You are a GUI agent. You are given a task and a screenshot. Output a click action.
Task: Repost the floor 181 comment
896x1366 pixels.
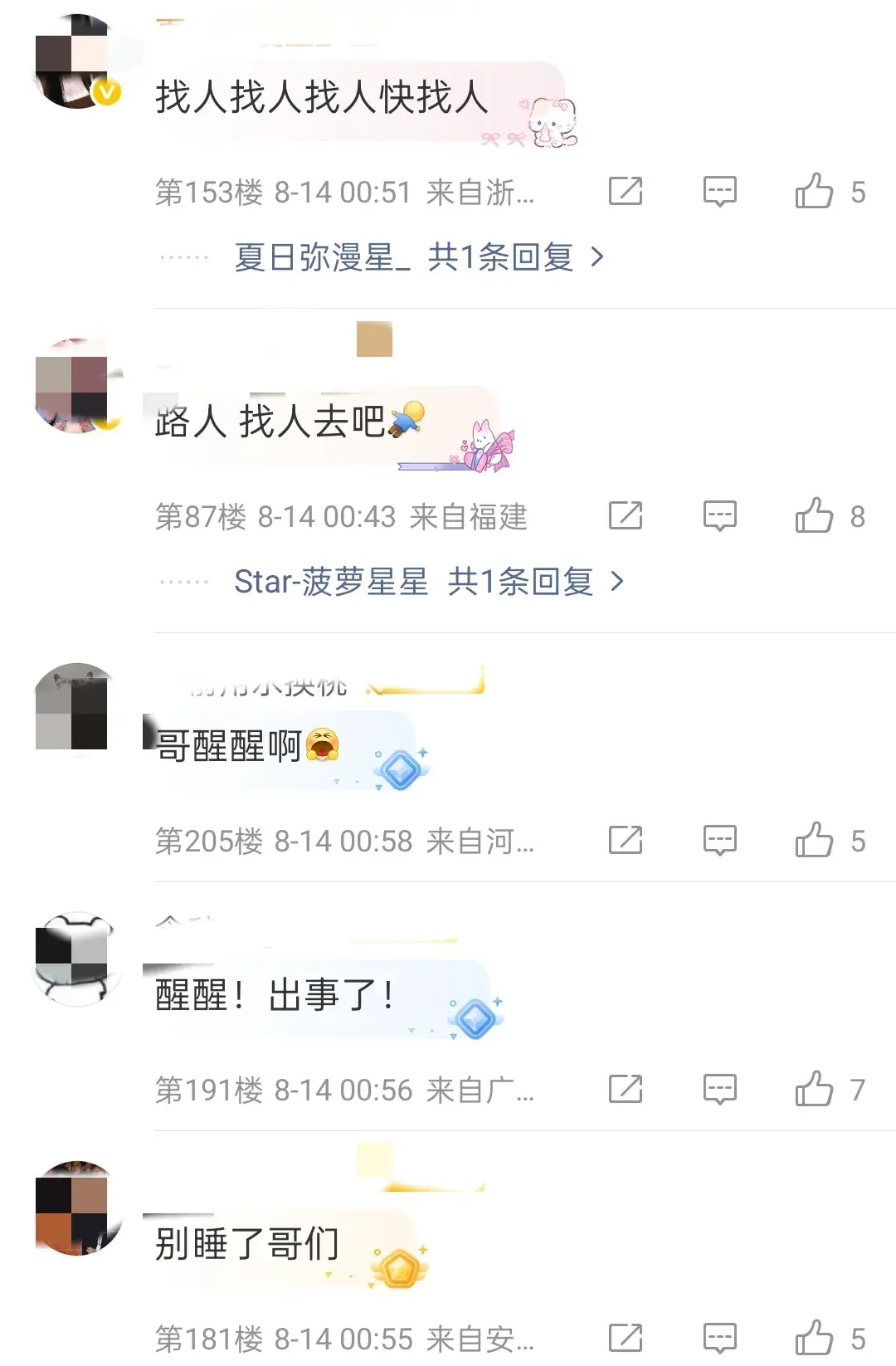pyautogui.click(x=626, y=1338)
